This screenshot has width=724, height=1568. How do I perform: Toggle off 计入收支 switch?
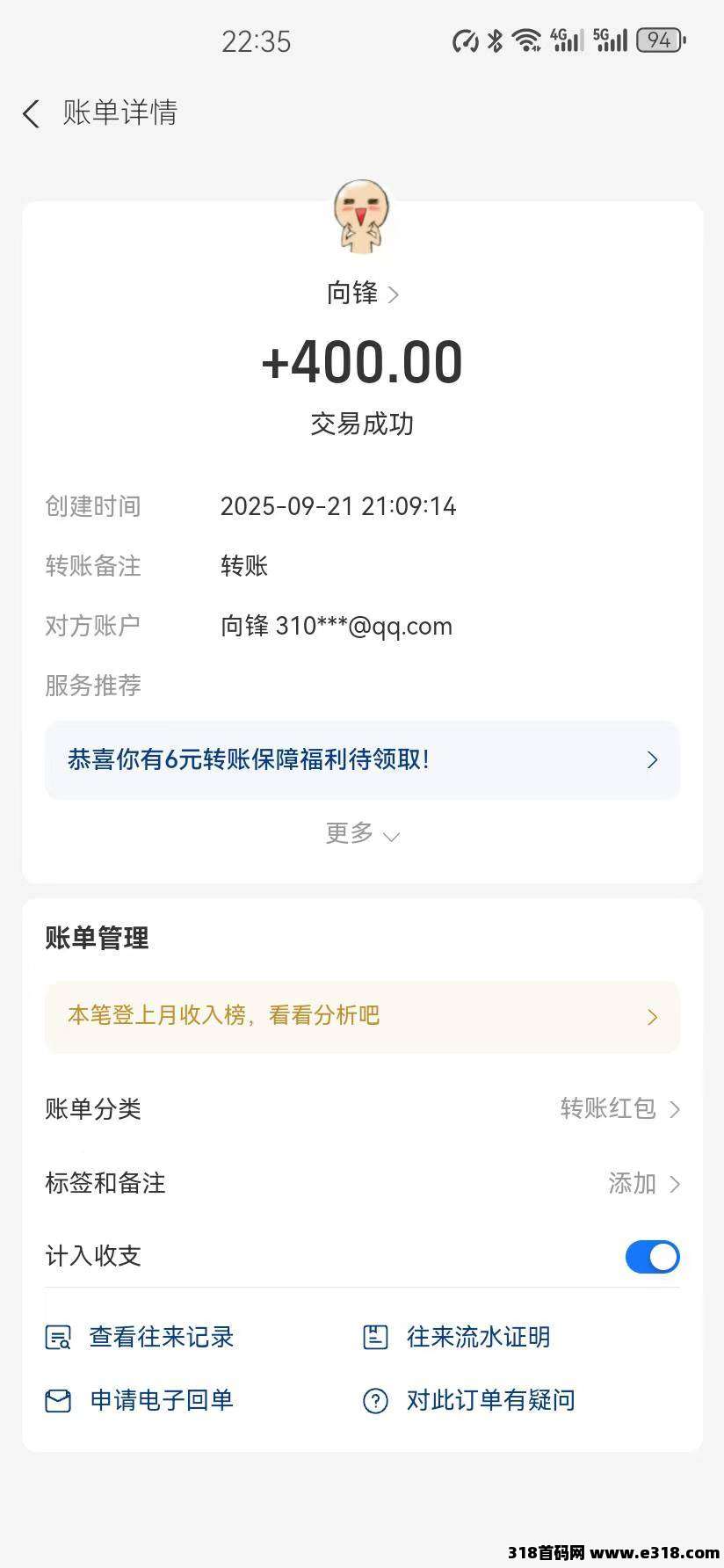[652, 1257]
